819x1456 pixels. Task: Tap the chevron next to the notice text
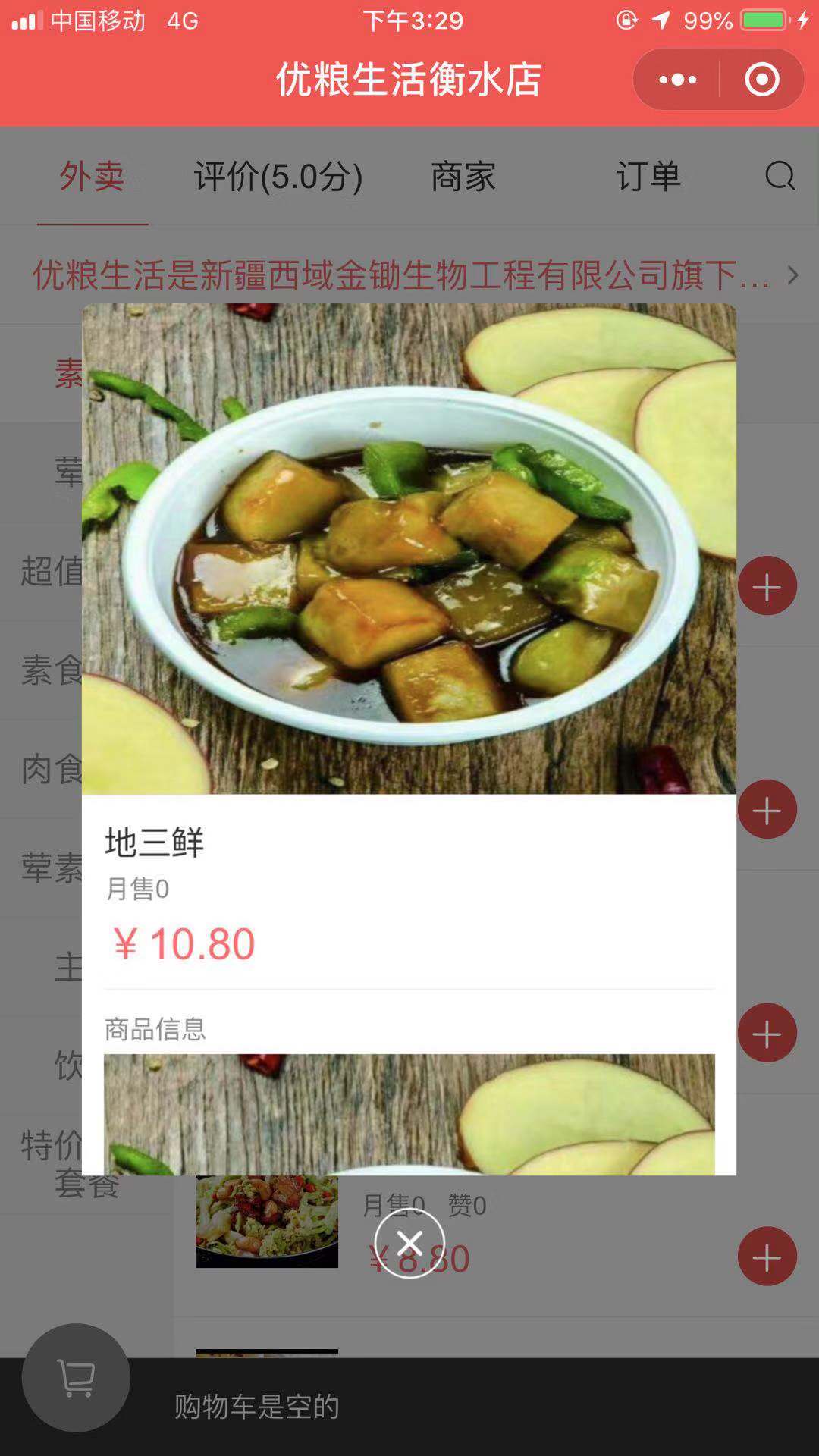click(792, 275)
